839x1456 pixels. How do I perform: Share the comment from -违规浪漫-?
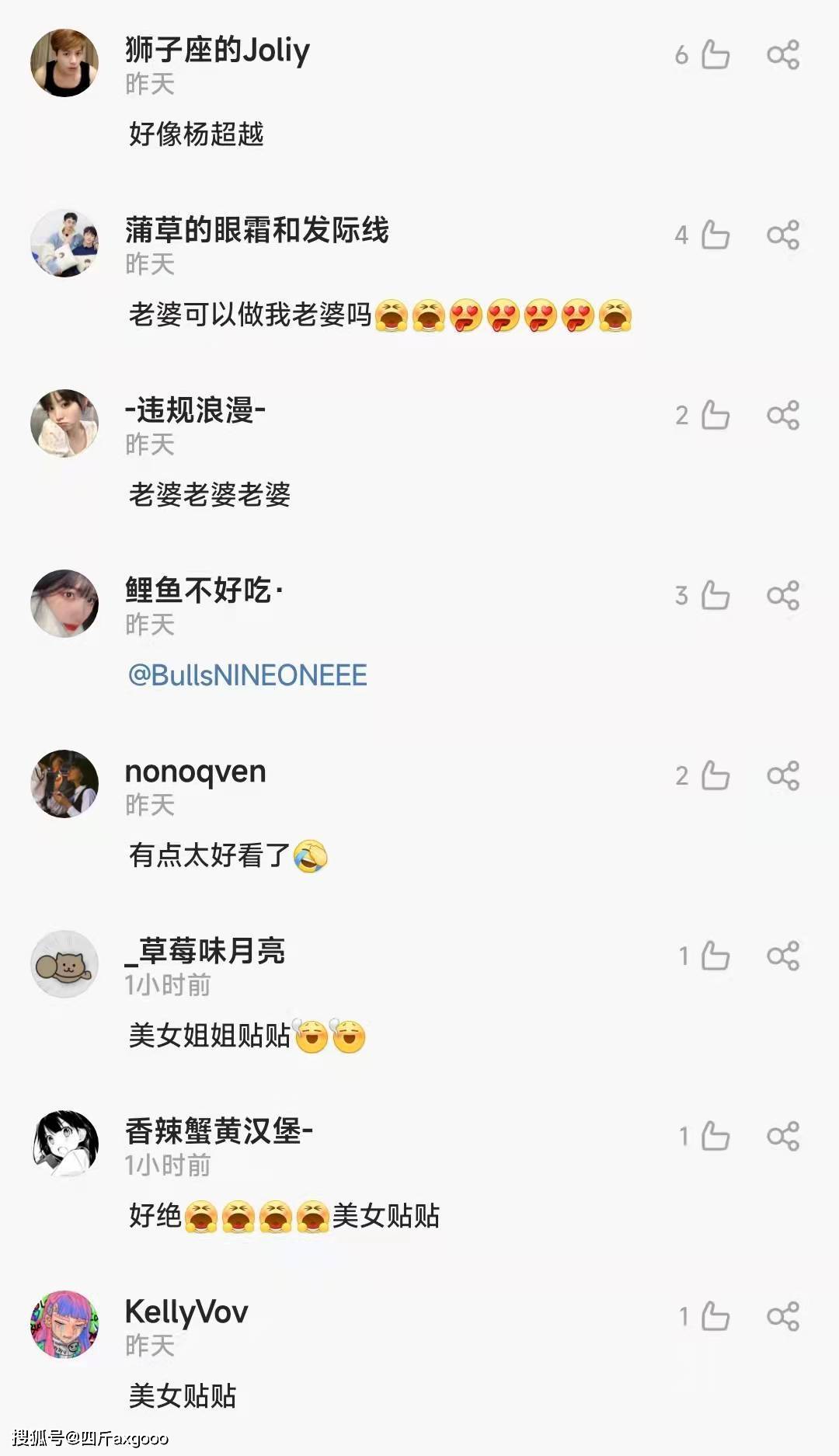coord(783,415)
